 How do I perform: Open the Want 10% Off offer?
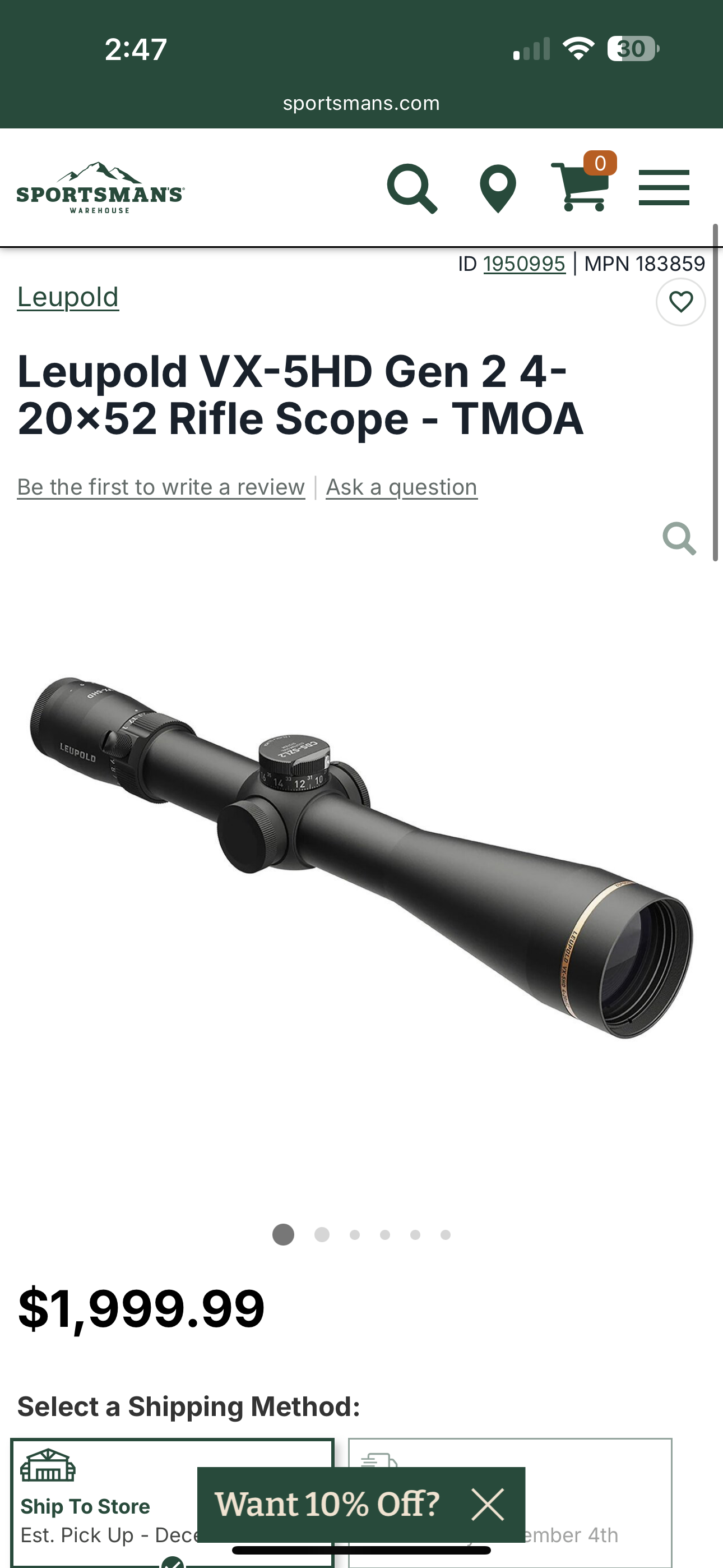(x=327, y=1505)
